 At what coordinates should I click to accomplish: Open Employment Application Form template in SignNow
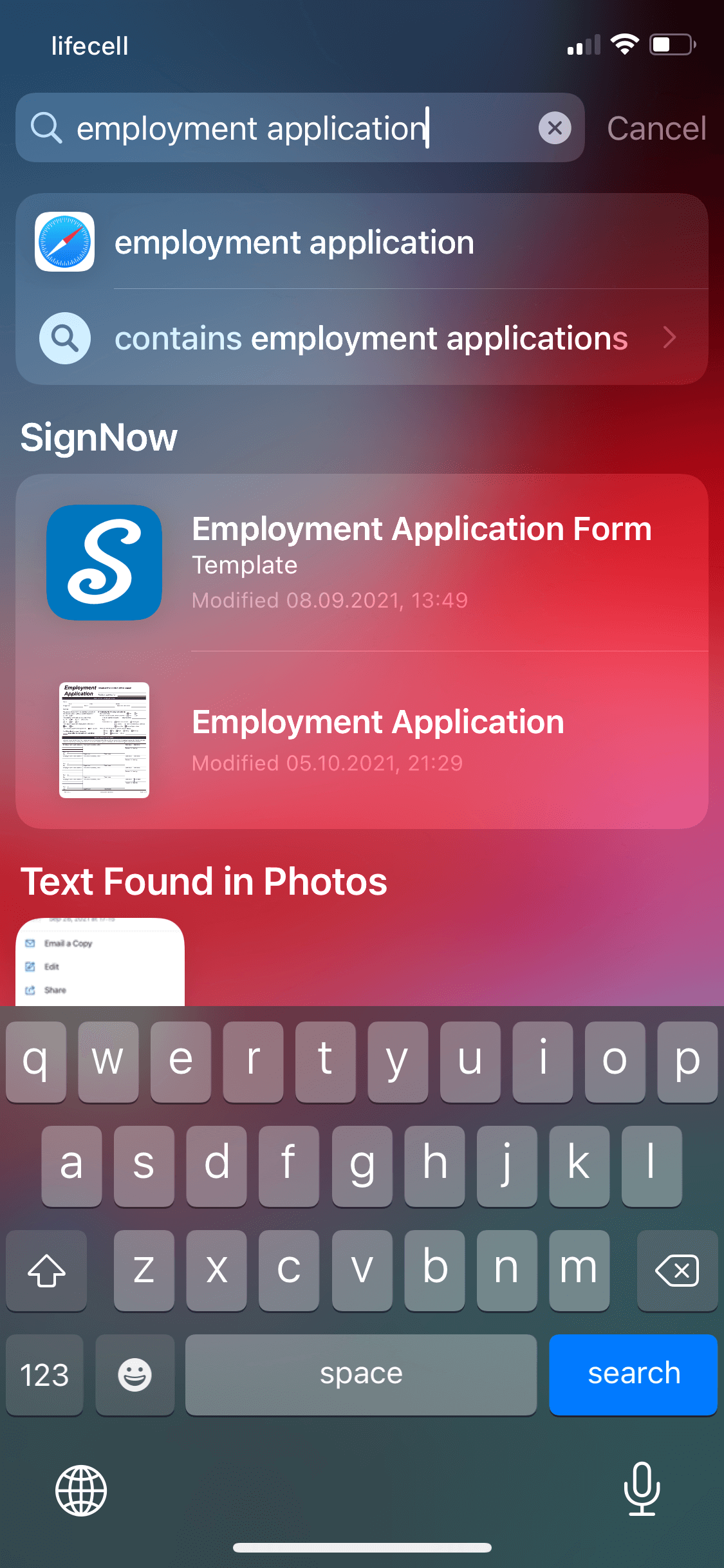[x=360, y=562]
